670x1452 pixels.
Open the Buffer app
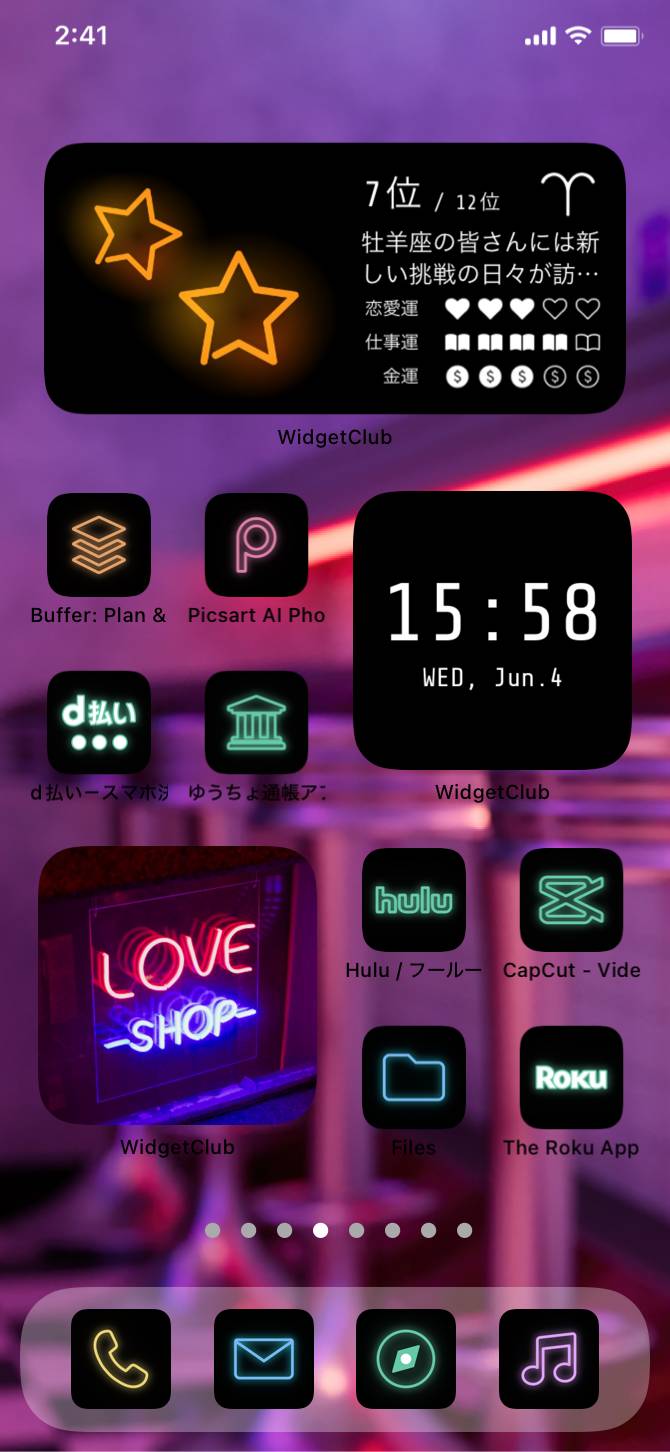coord(99,545)
